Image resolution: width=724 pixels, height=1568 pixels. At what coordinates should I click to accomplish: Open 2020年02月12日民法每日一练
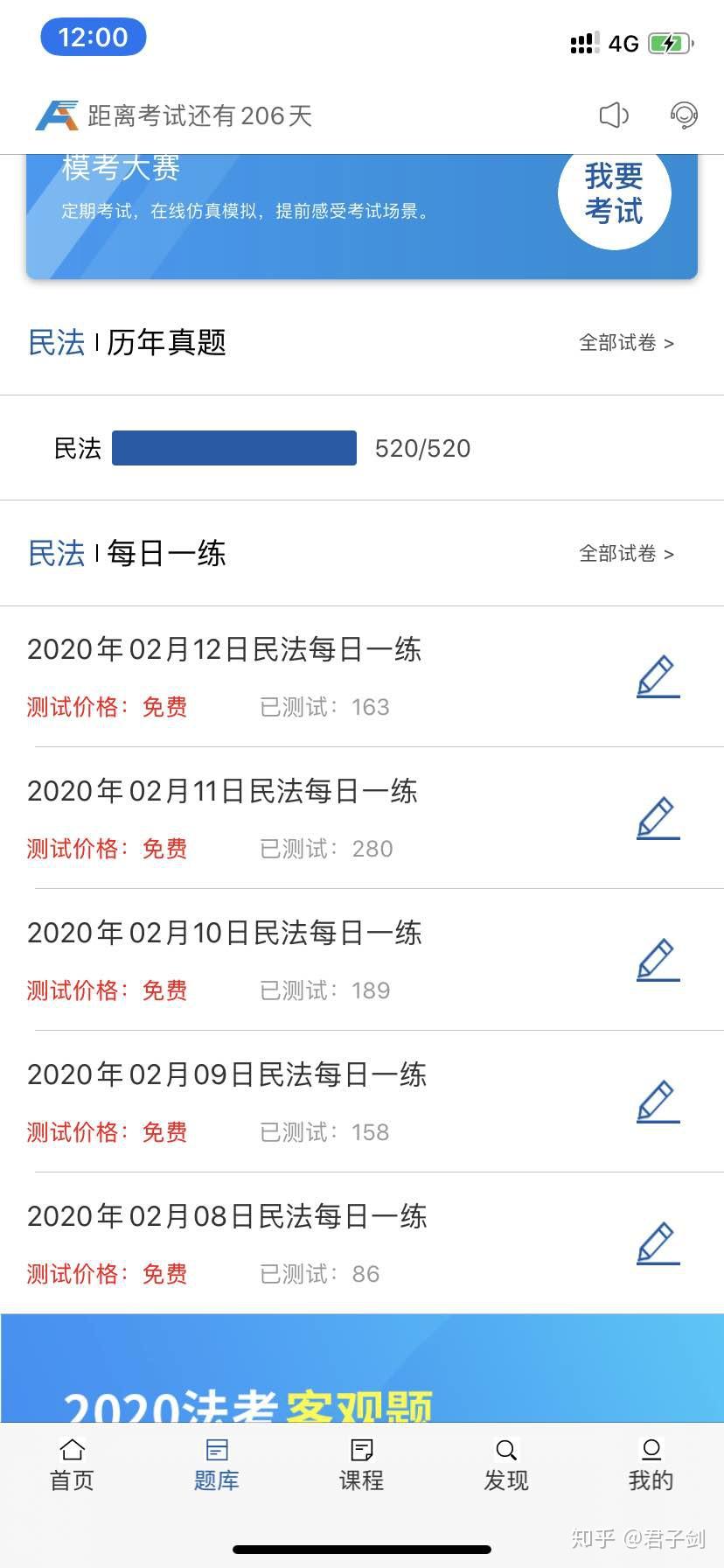pyautogui.click(x=225, y=650)
